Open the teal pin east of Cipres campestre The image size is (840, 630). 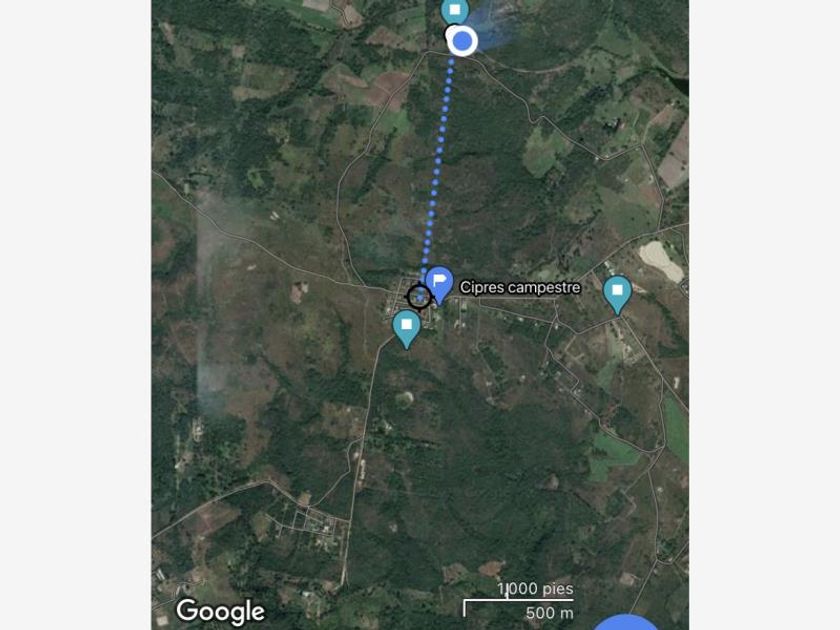pyautogui.click(x=617, y=292)
